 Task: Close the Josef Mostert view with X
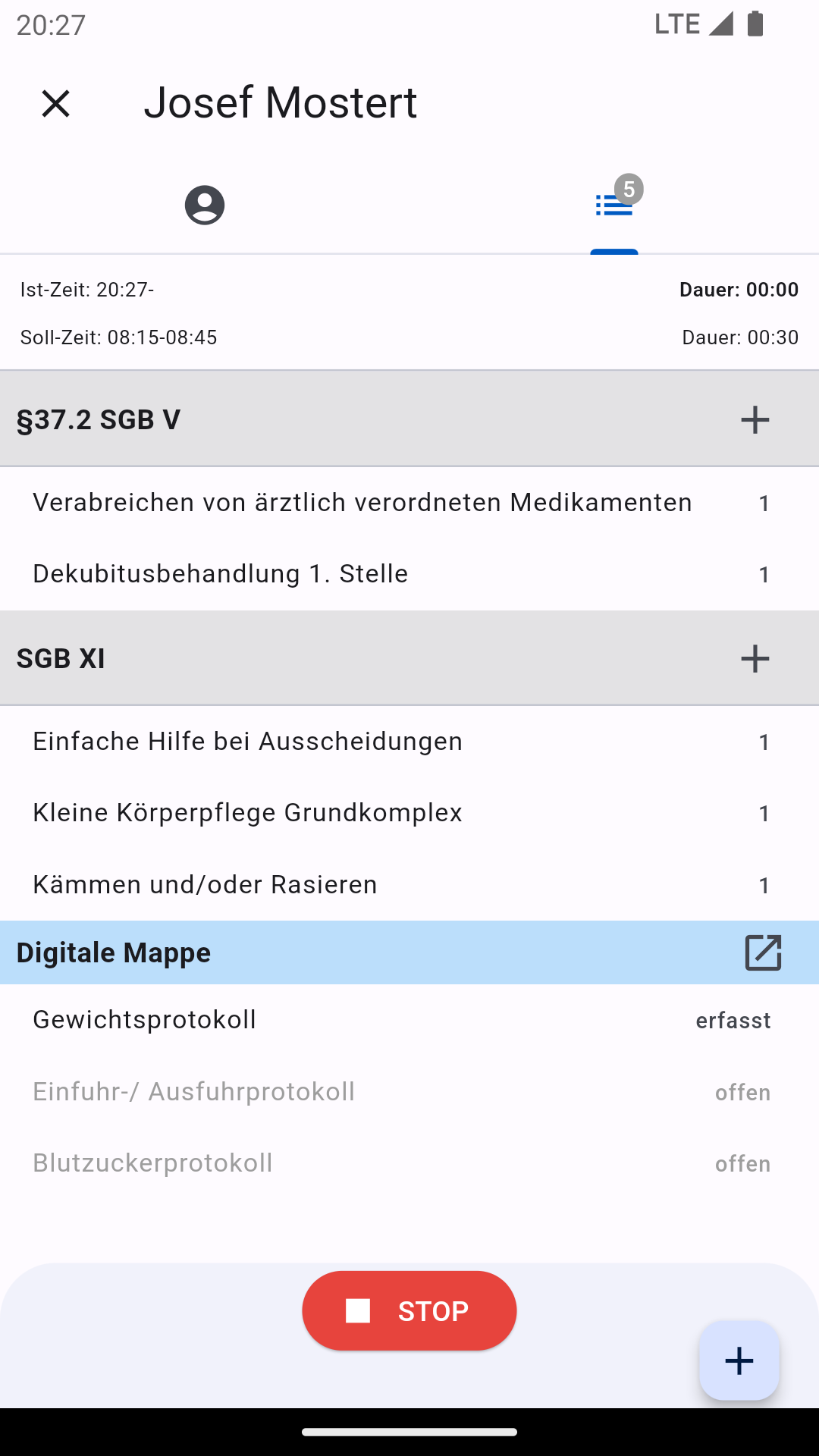[56, 104]
